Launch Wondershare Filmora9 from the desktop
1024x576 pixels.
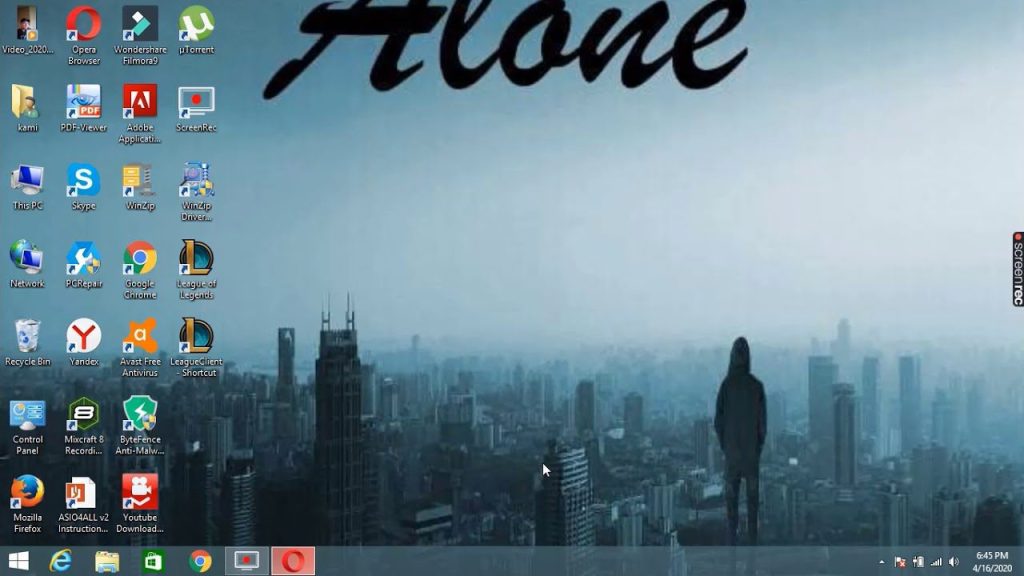[140, 24]
